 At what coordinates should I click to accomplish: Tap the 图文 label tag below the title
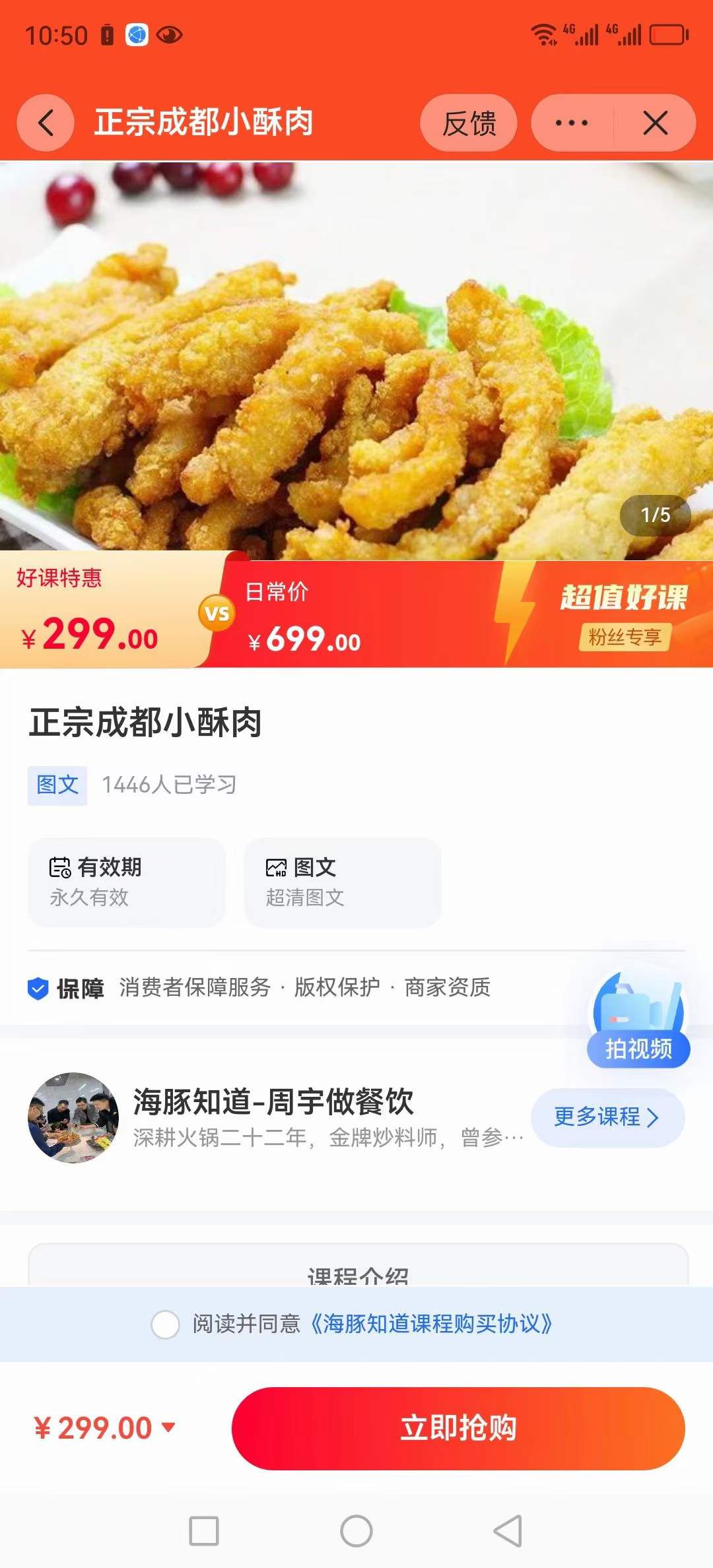click(57, 785)
